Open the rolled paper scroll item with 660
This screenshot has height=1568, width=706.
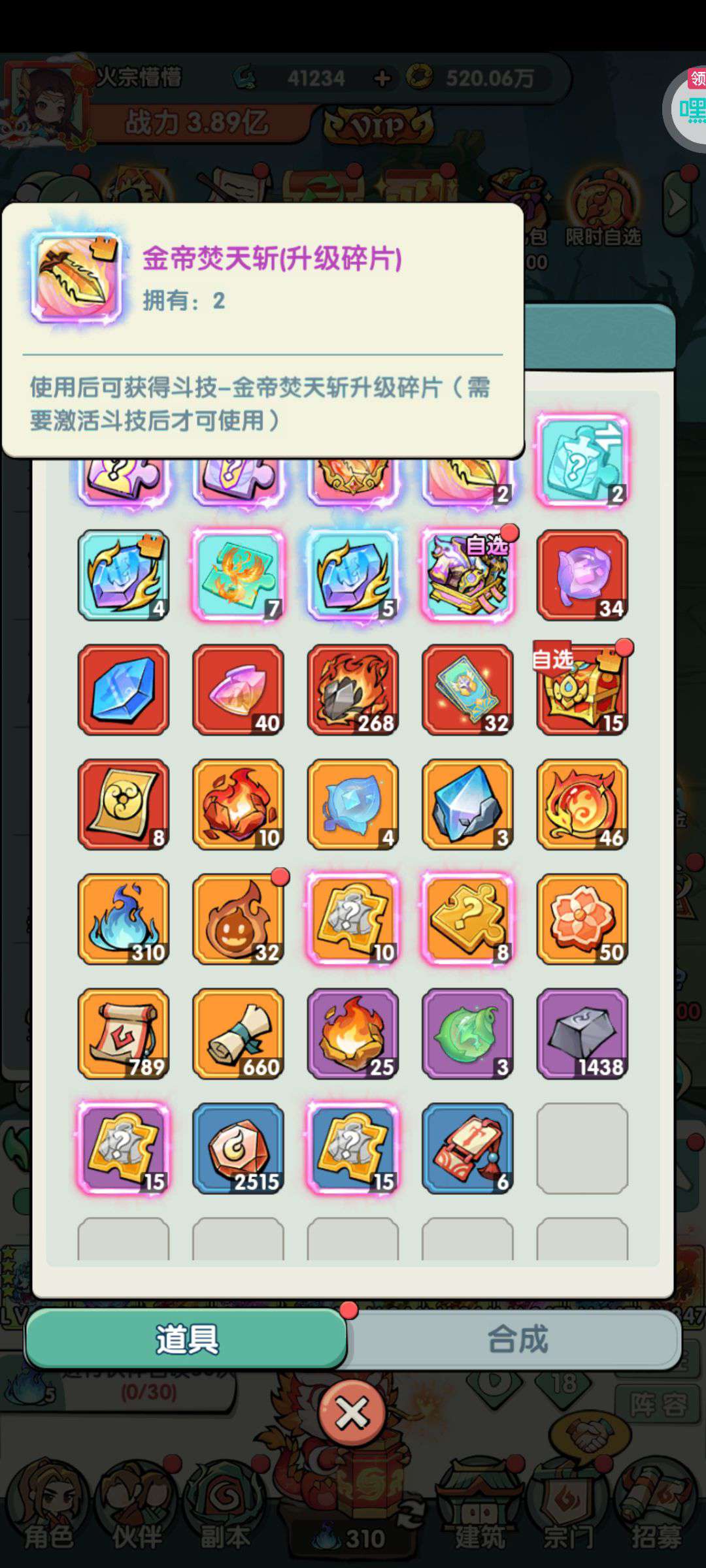[x=238, y=1034]
